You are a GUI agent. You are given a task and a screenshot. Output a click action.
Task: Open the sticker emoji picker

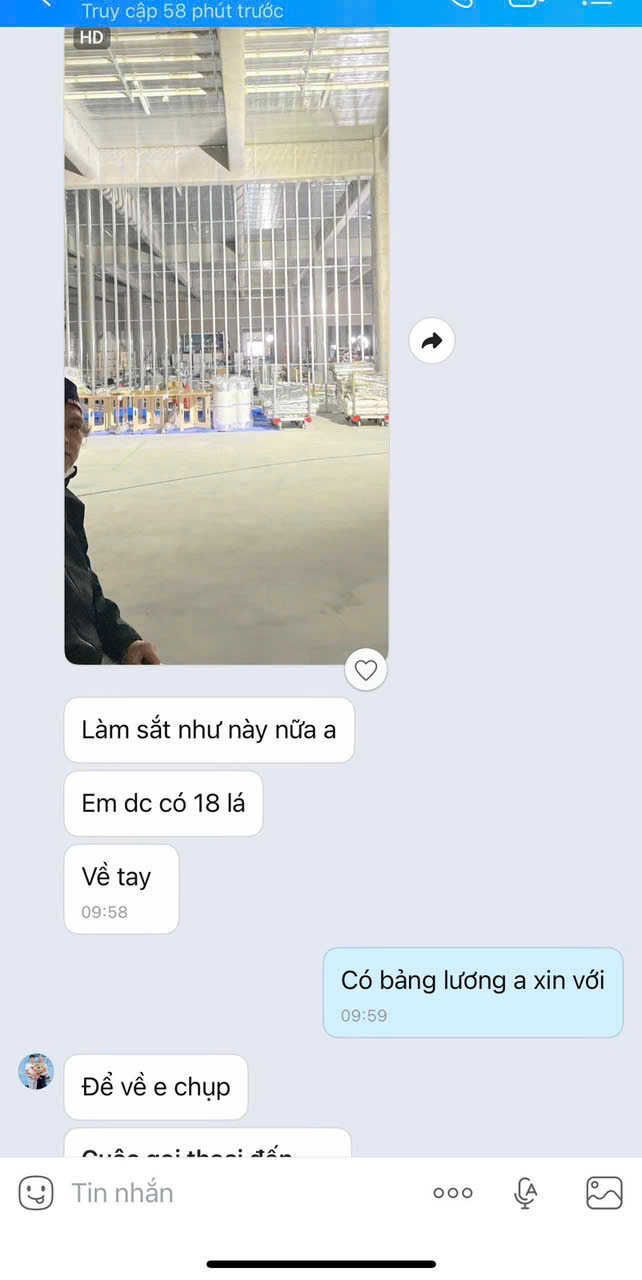click(x=36, y=1192)
